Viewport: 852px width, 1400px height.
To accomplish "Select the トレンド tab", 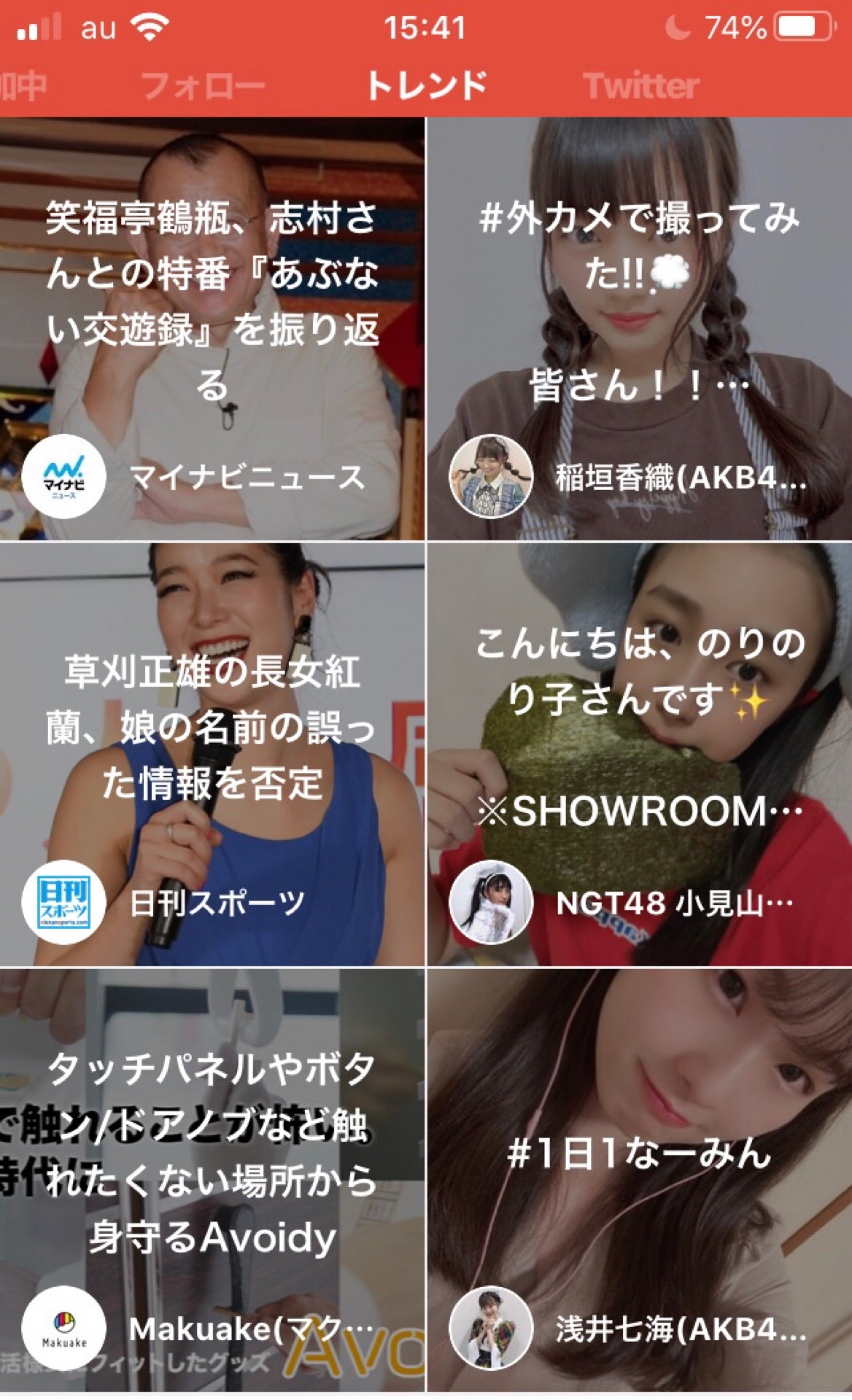I will pos(427,86).
